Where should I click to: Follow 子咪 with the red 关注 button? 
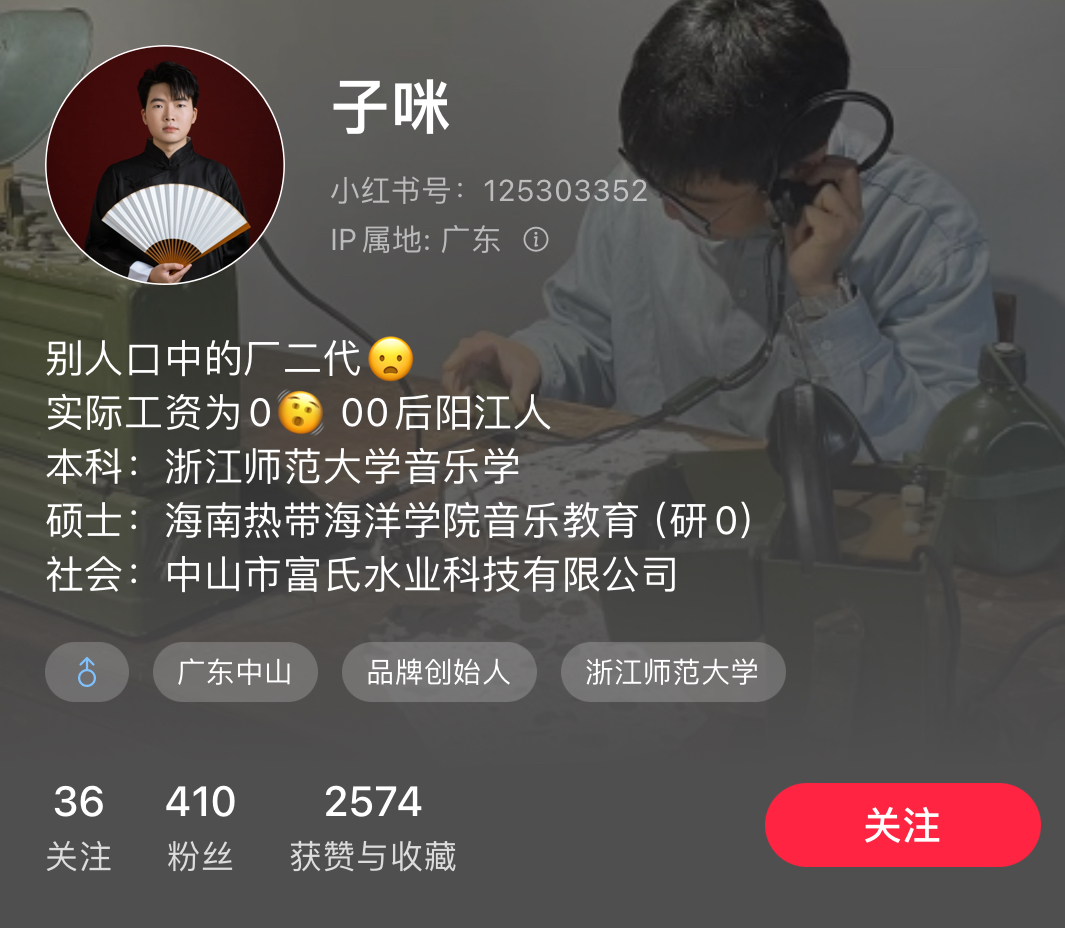coord(902,825)
